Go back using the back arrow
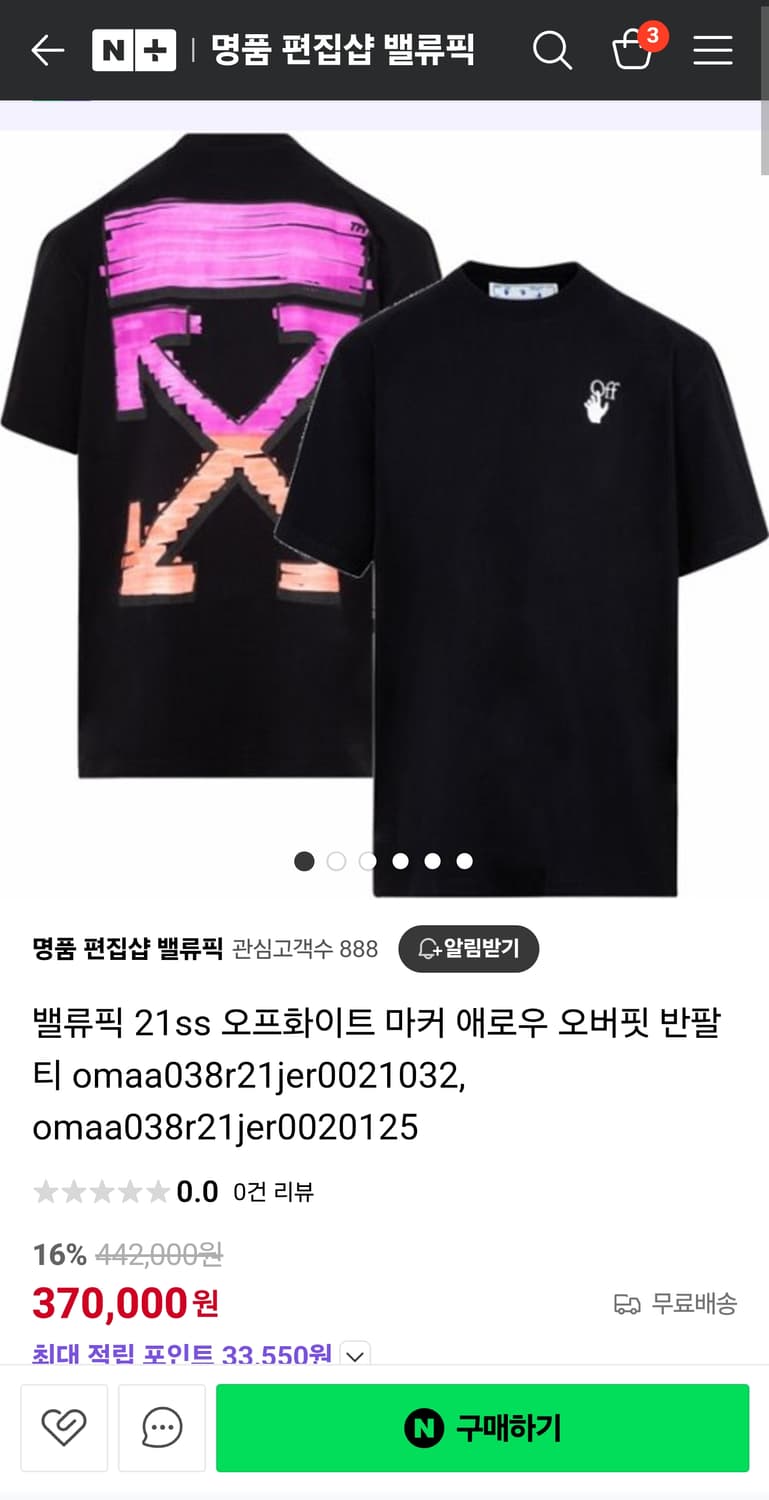769x1500 pixels. click(x=45, y=51)
